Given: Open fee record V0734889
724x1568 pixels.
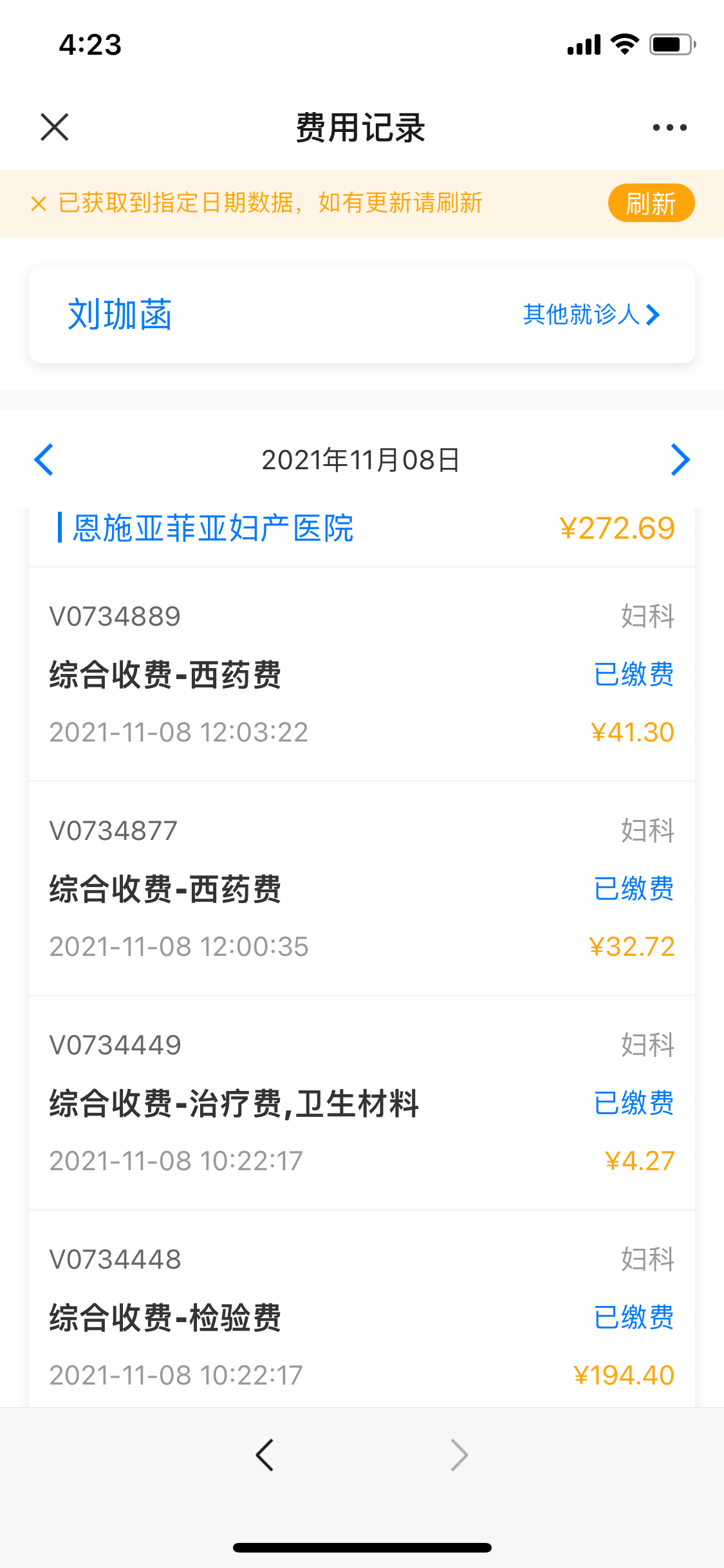Looking at the screenshot, I should click(362, 674).
